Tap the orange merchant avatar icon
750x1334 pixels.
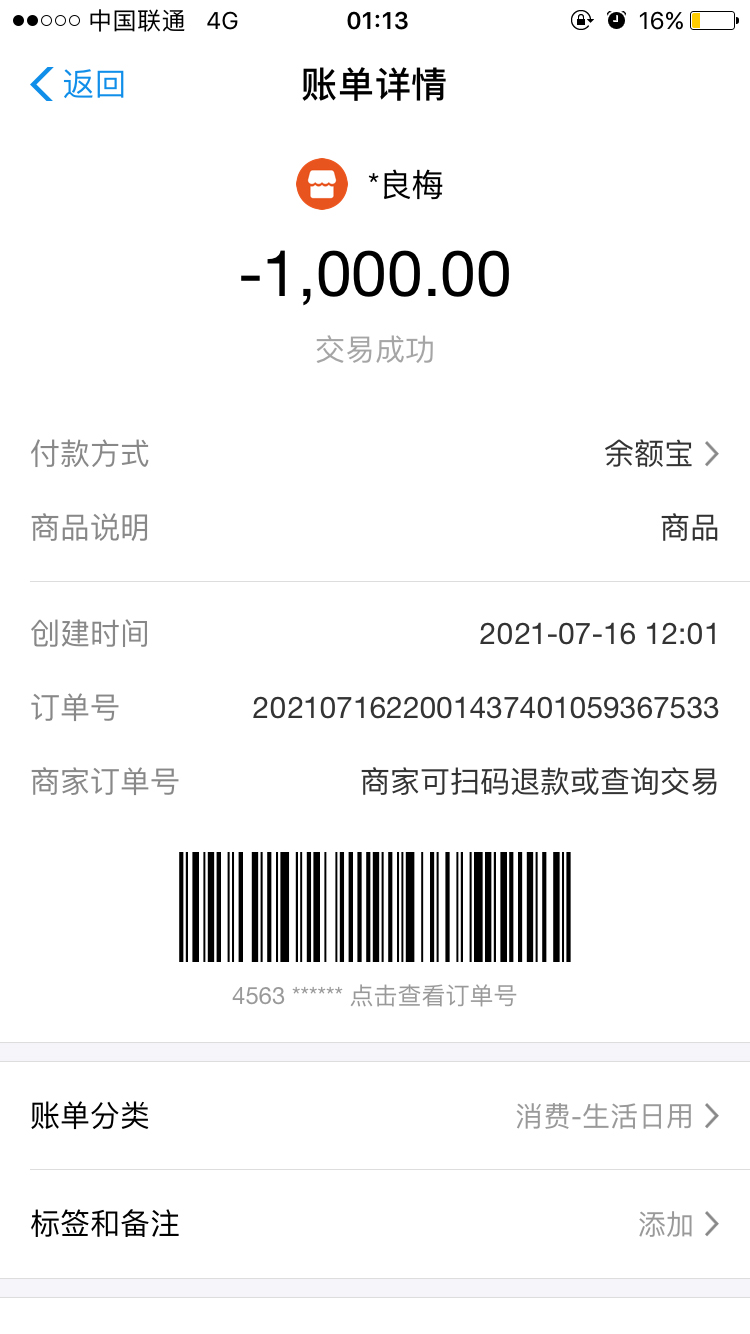[x=321, y=184]
